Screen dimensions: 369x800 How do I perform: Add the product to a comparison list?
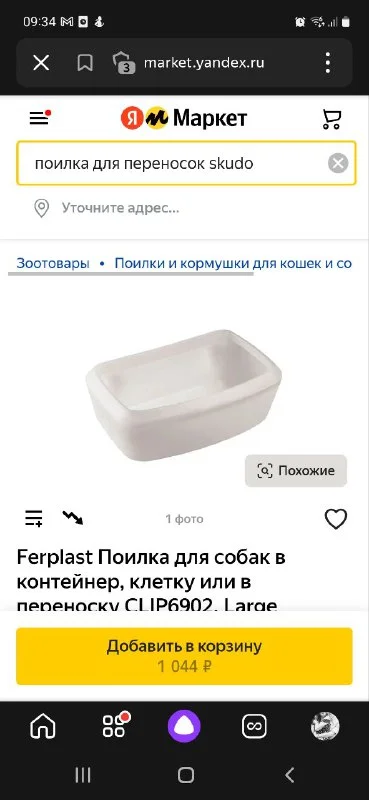[34, 518]
